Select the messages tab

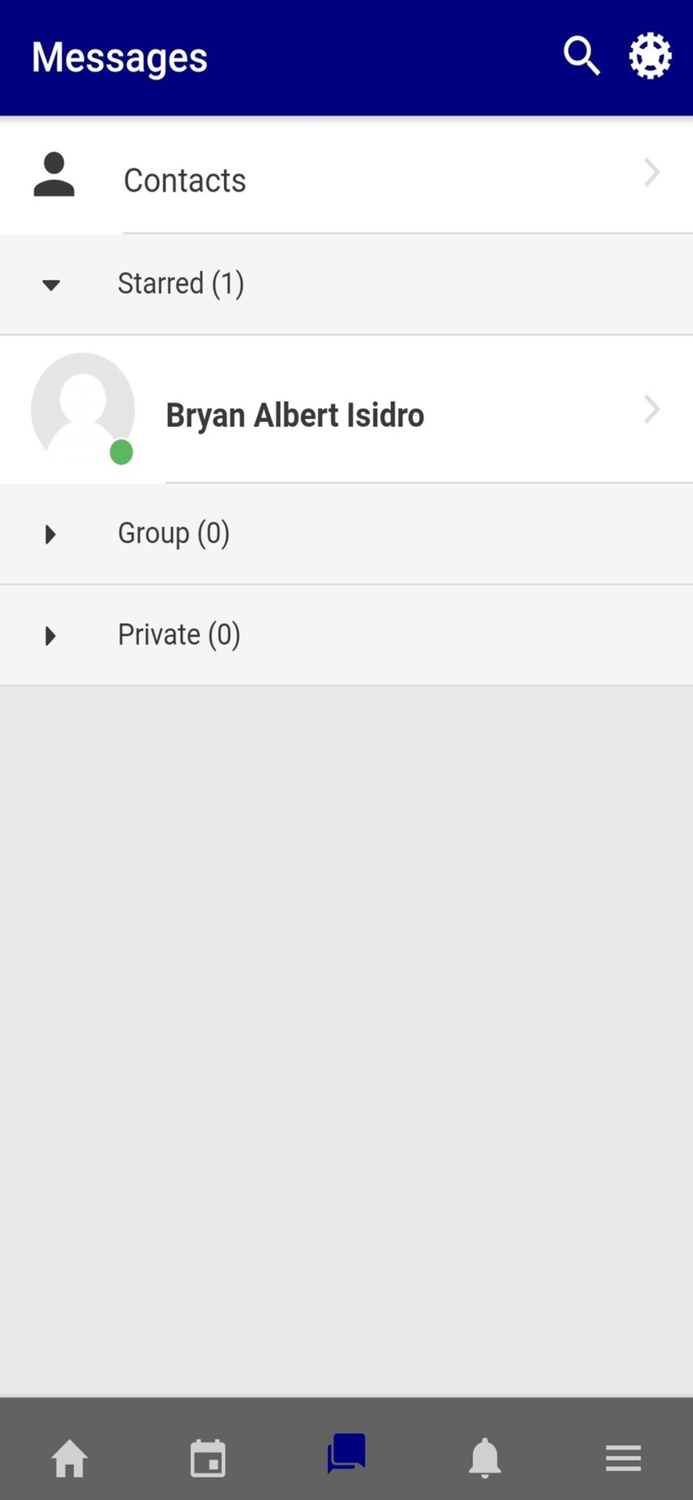point(346,1455)
